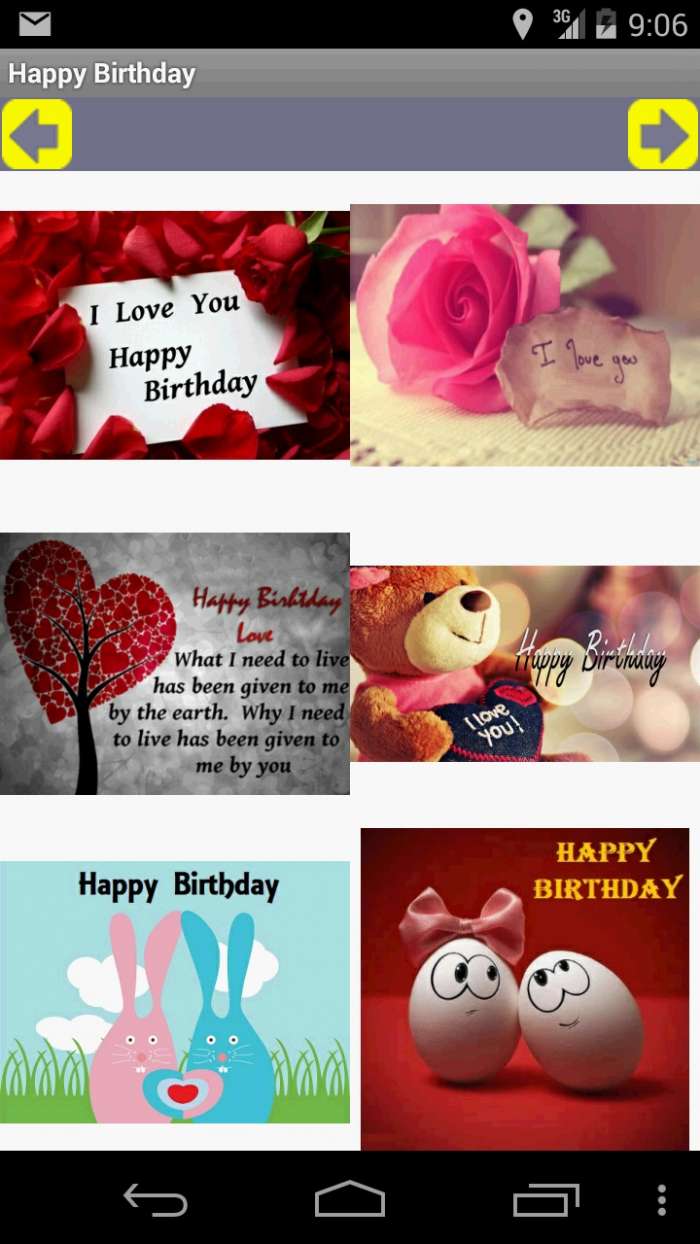Screen dimensions: 700x1244
Task: Choose the pink and blue bunnies card
Action: pyautogui.click(x=175, y=991)
